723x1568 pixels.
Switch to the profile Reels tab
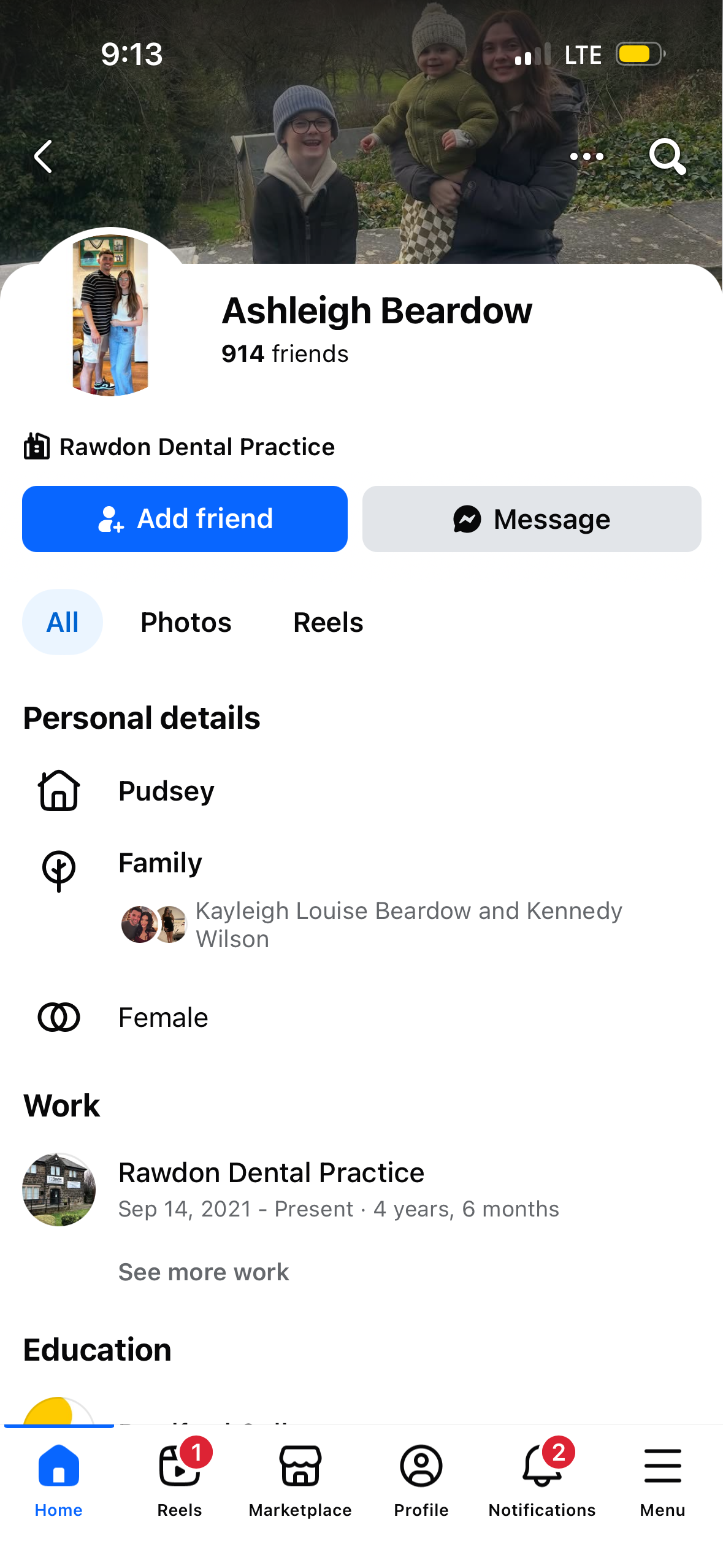point(328,622)
